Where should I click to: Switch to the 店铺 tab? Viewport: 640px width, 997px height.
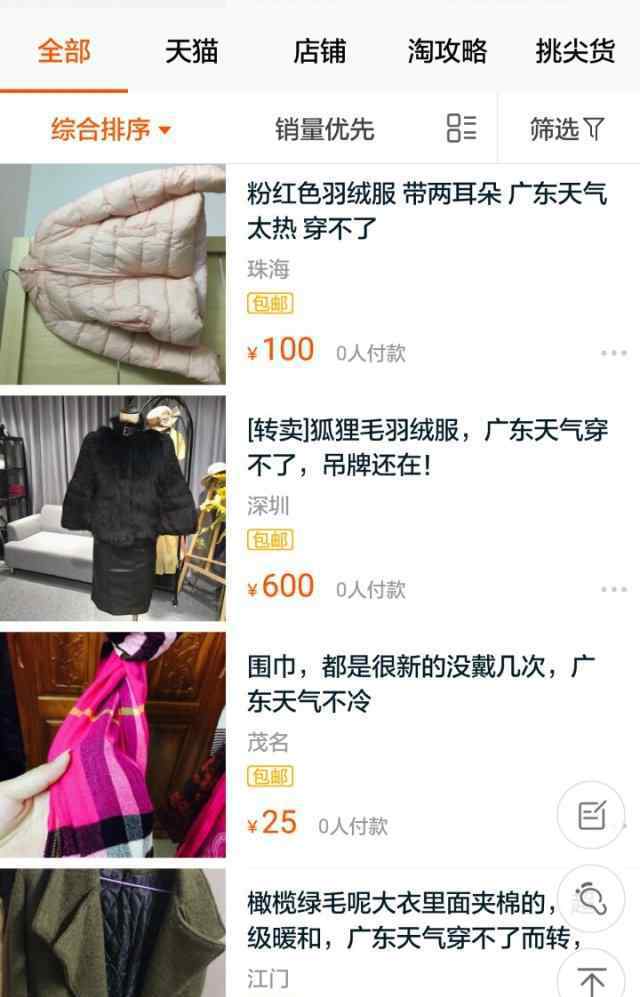[319, 52]
